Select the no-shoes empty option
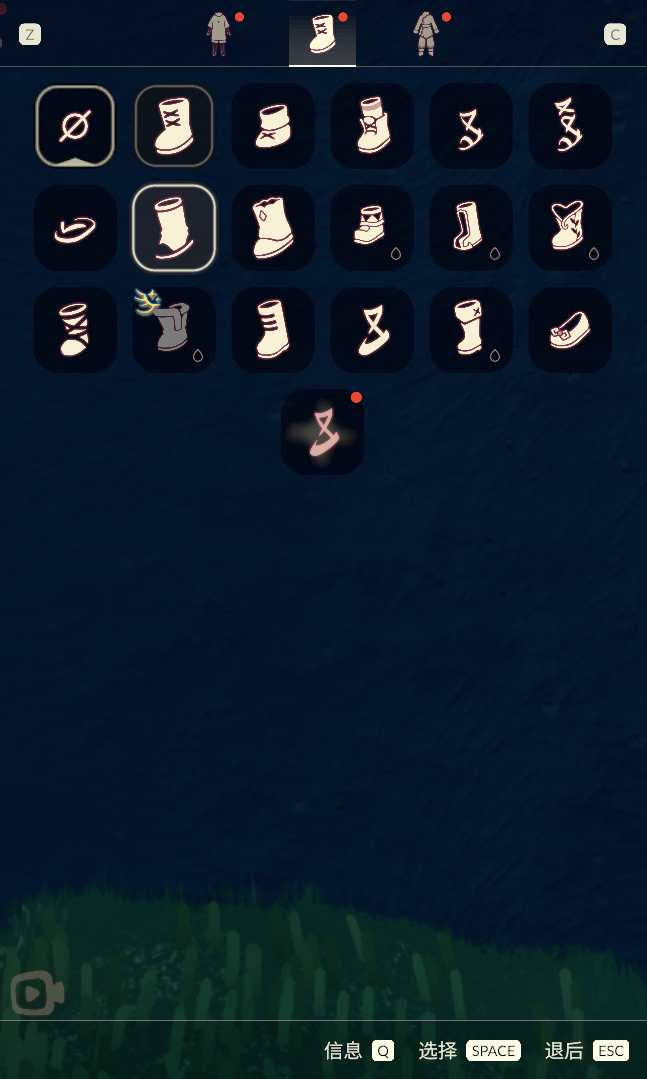The image size is (647, 1079). [75, 127]
